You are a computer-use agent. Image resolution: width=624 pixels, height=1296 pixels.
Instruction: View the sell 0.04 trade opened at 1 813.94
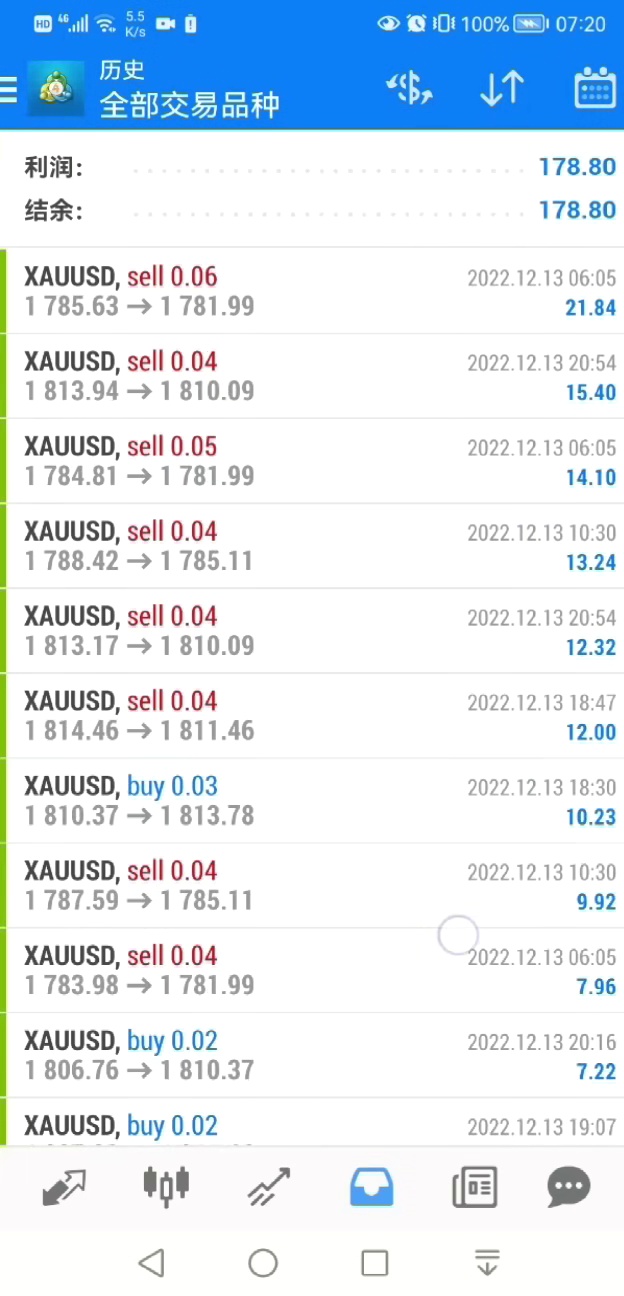click(312, 377)
